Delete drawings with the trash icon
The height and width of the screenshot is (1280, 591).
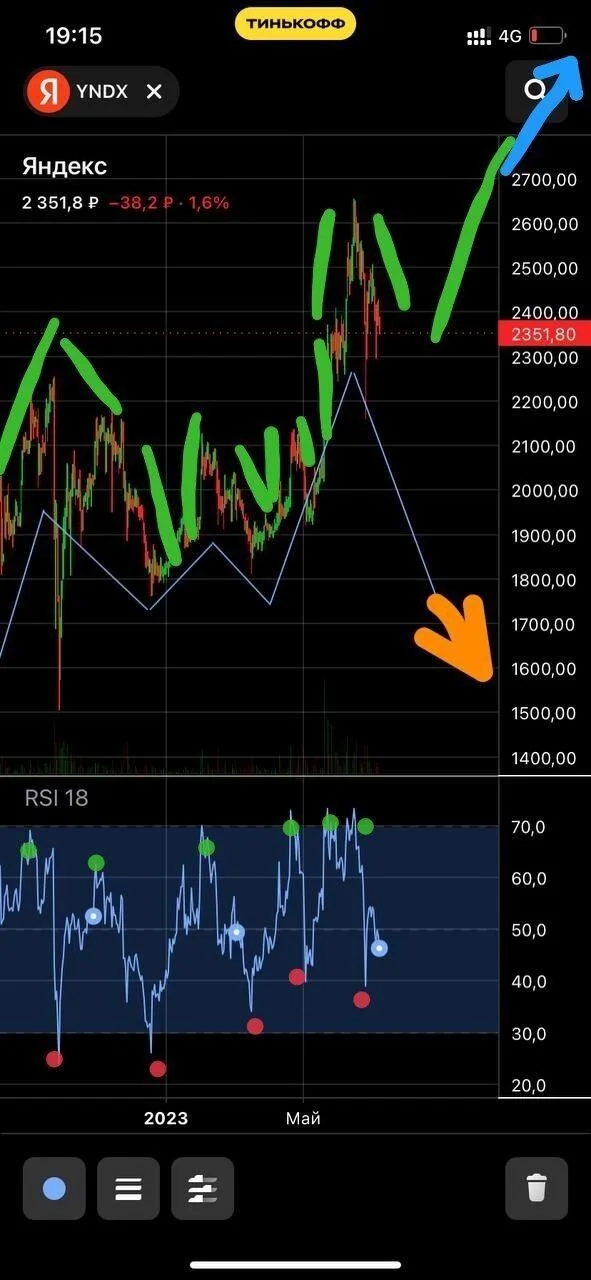(x=537, y=1188)
